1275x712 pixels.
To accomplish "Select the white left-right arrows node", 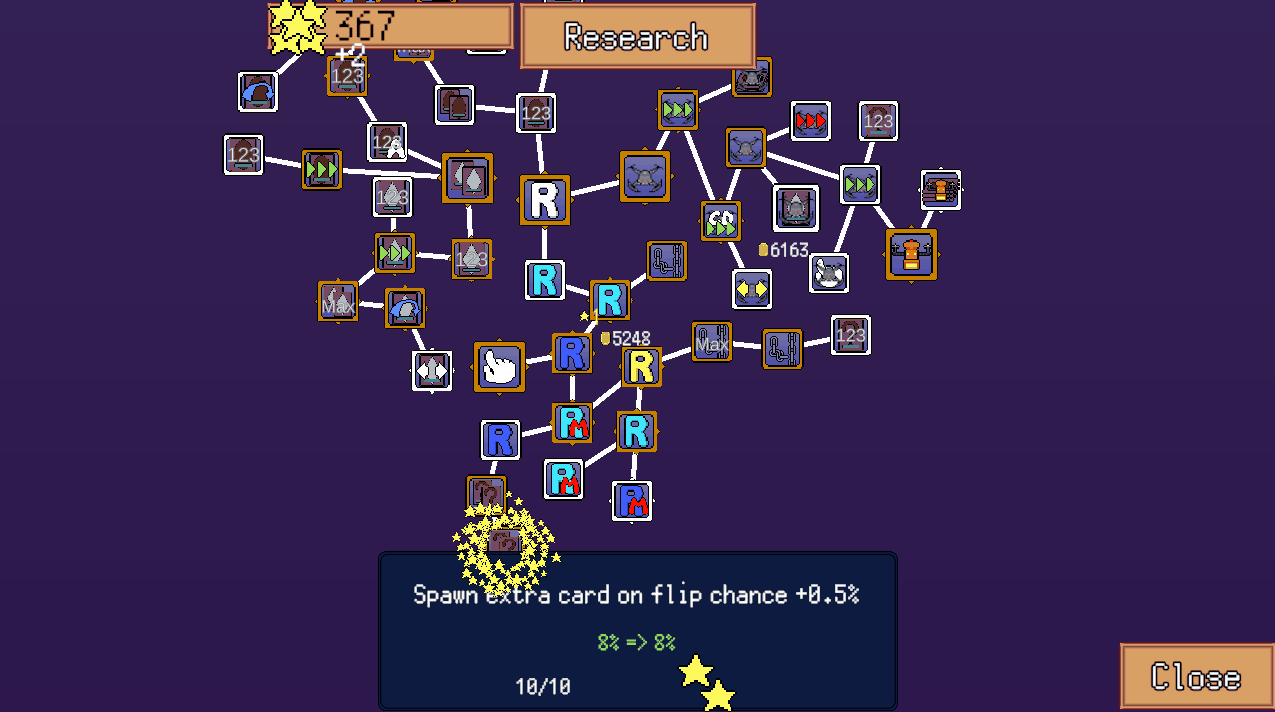I will click(x=433, y=370).
